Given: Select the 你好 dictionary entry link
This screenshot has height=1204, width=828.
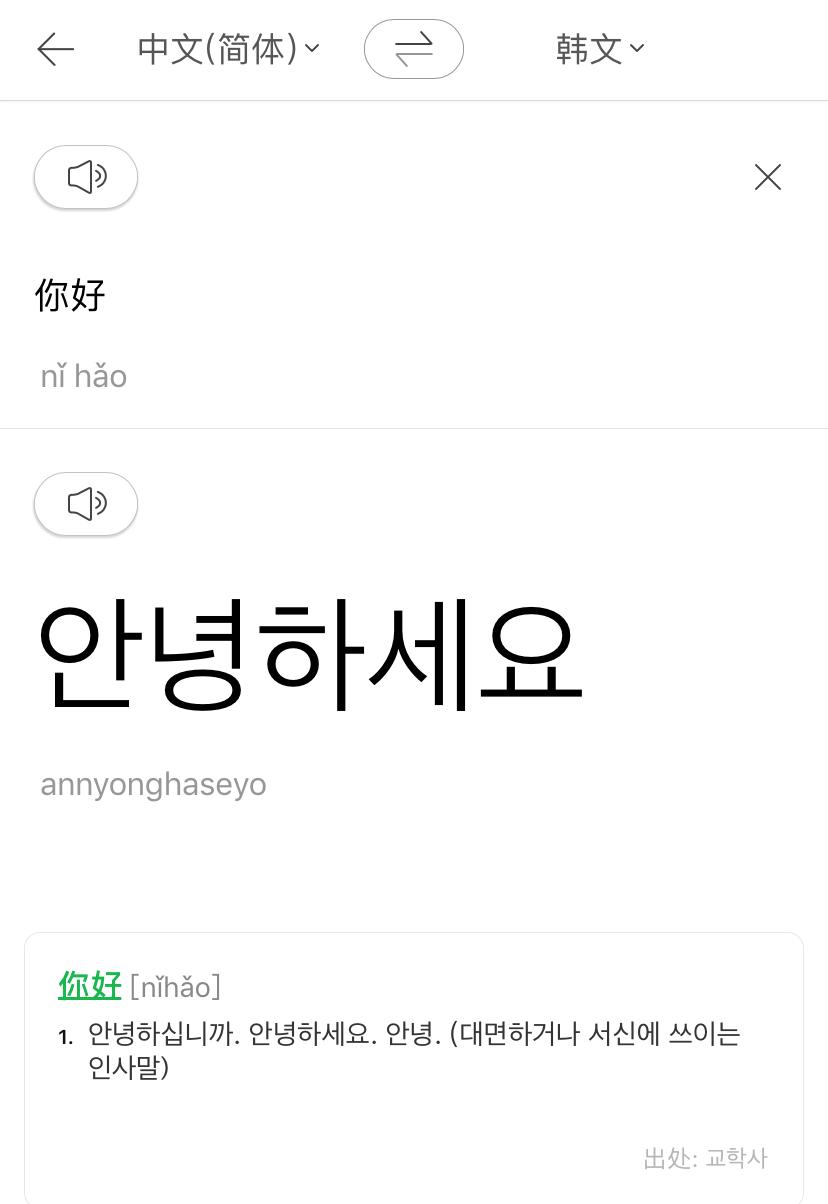Looking at the screenshot, I should pos(90,986).
